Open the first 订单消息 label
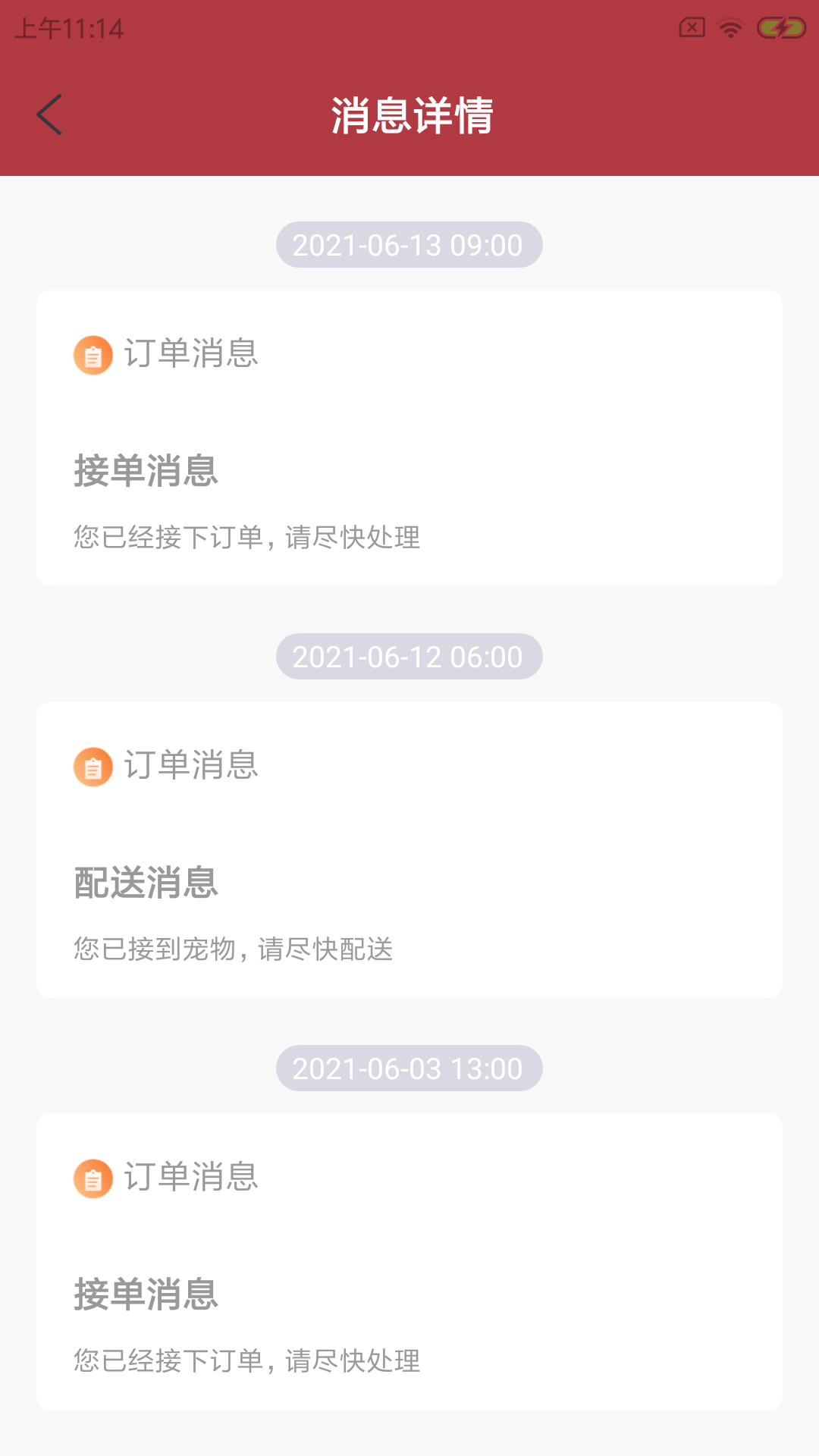Viewport: 819px width, 1456px height. pyautogui.click(x=191, y=354)
